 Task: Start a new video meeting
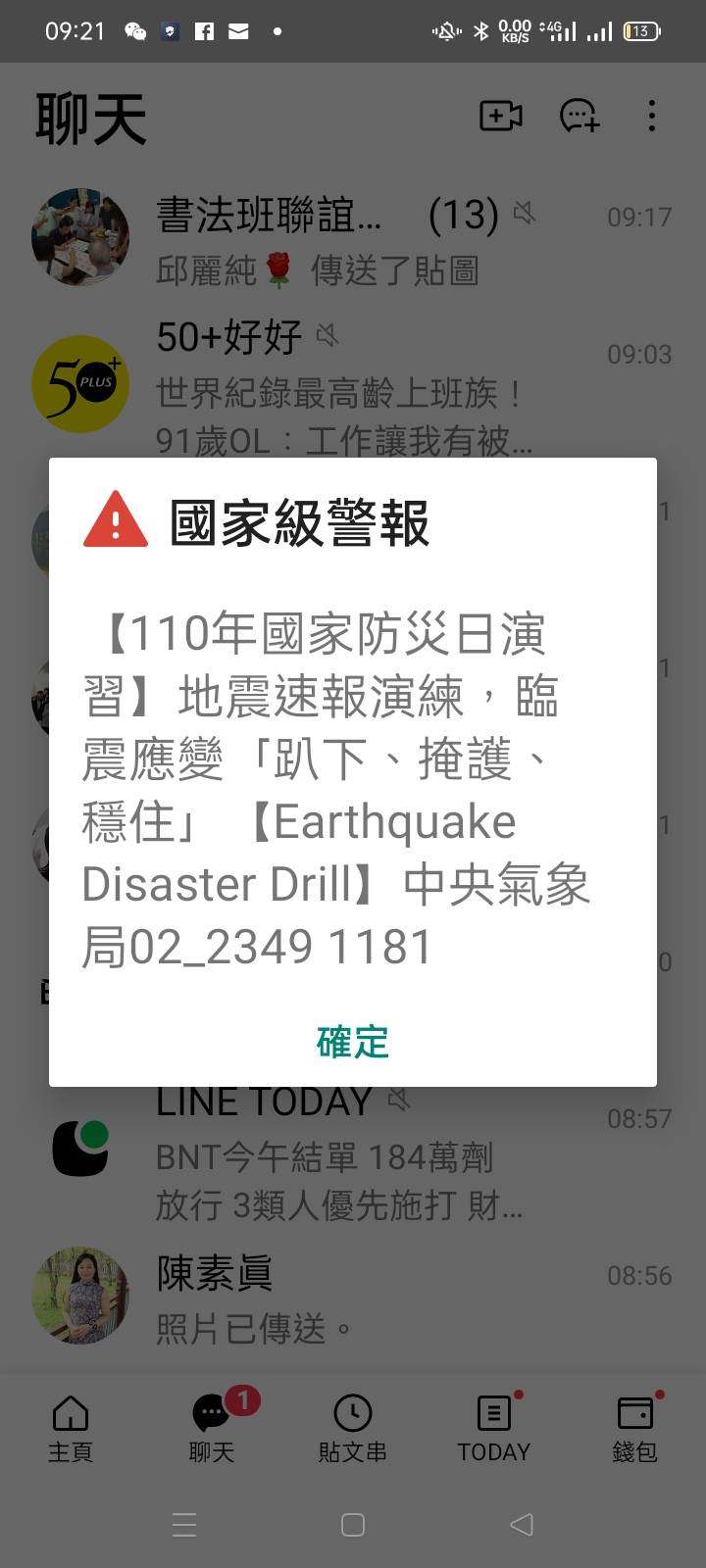coord(500,117)
